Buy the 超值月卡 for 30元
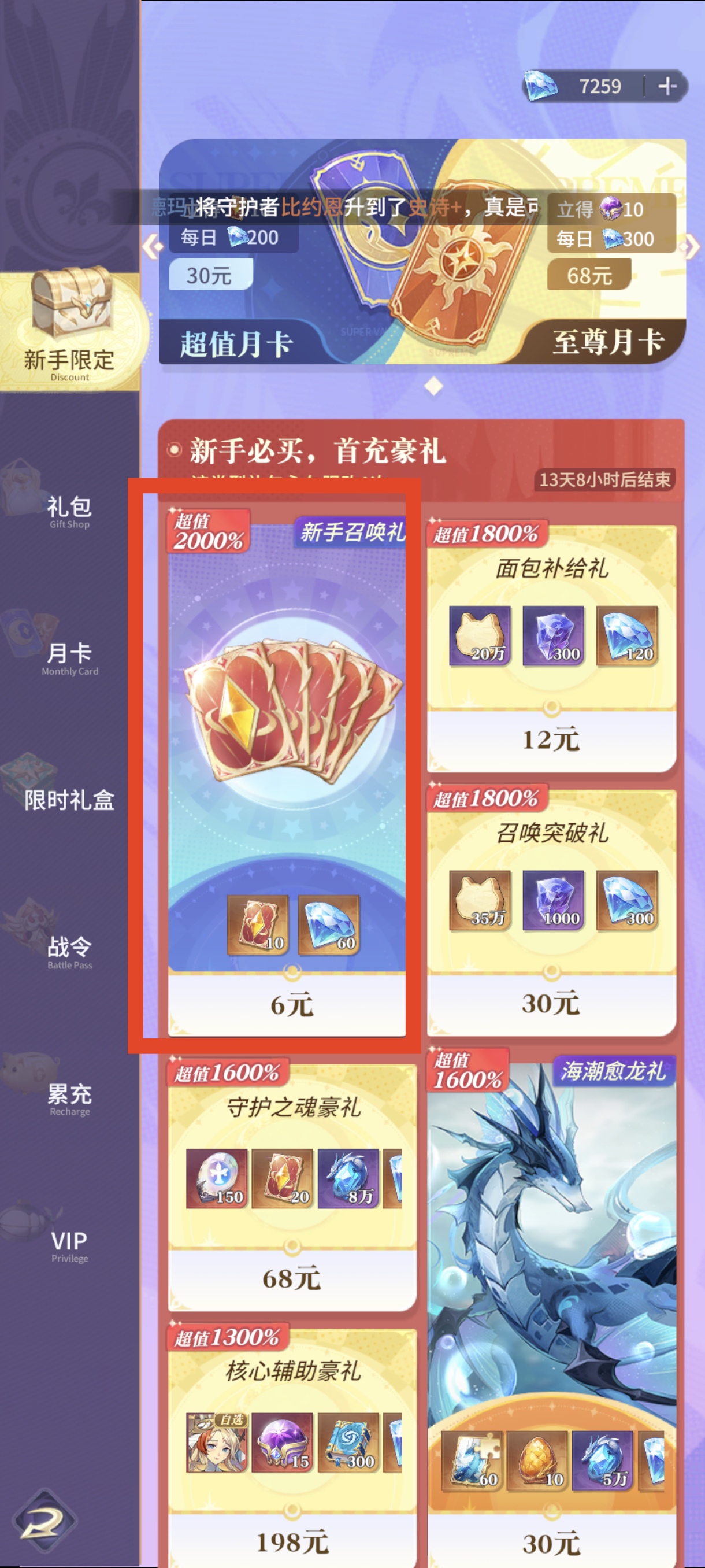 tap(210, 275)
